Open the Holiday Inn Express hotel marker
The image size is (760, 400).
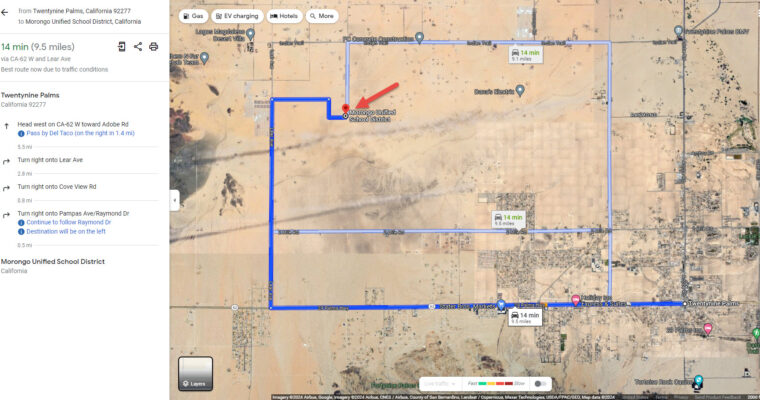[x=576, y=299]
